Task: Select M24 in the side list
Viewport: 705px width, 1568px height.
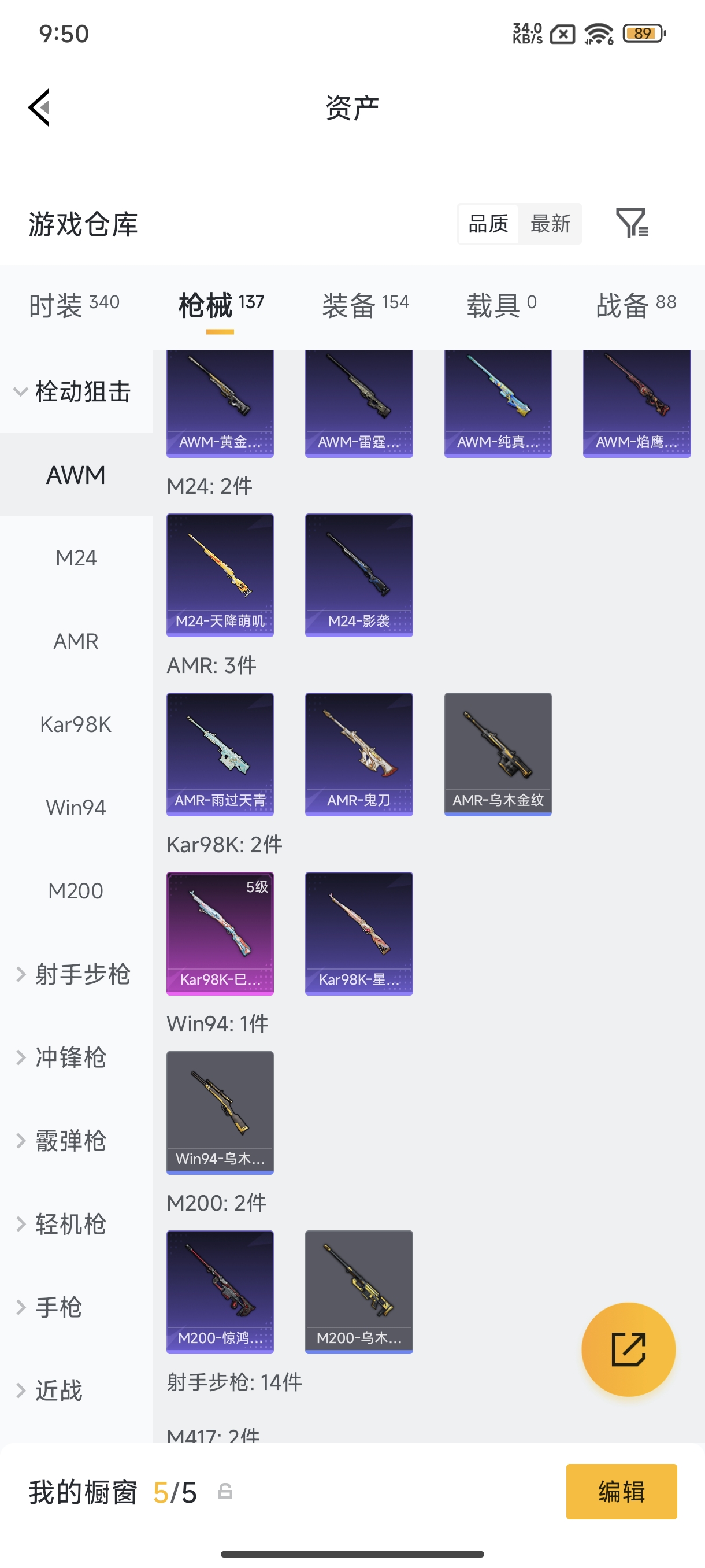Action: pos(76,558)
